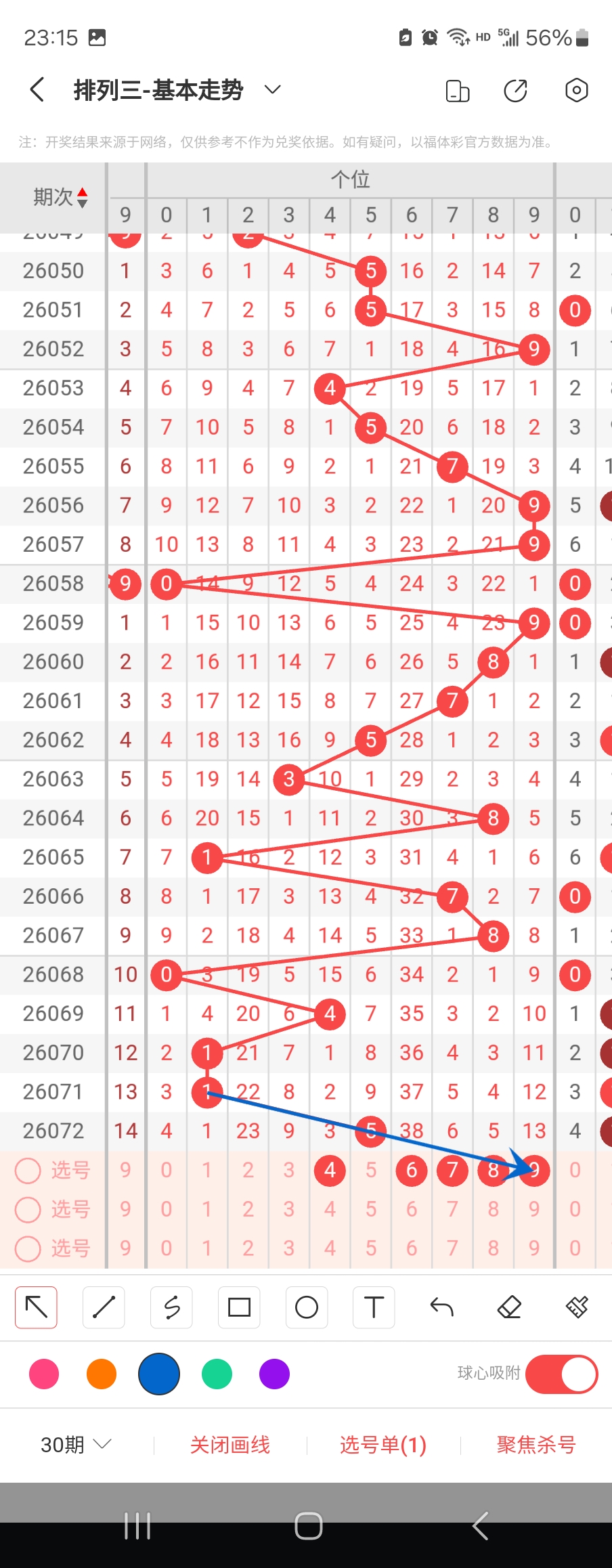Image resolution: width=612 pixels, height=1568 pixels.
Task: Choose the straight line drawing tool
Action: click(x=104, y=1307)
